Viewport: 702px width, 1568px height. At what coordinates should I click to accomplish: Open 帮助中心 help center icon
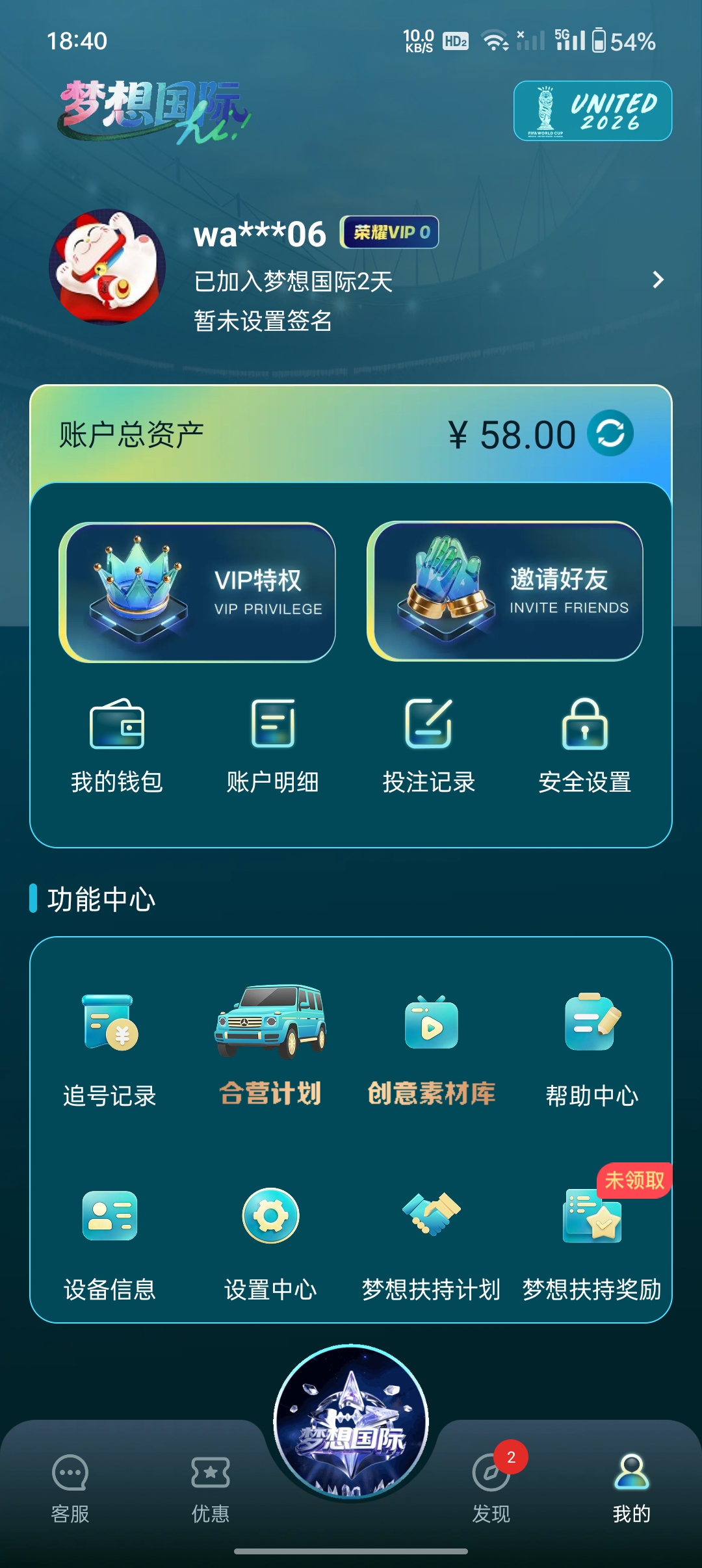[593, 1021]
